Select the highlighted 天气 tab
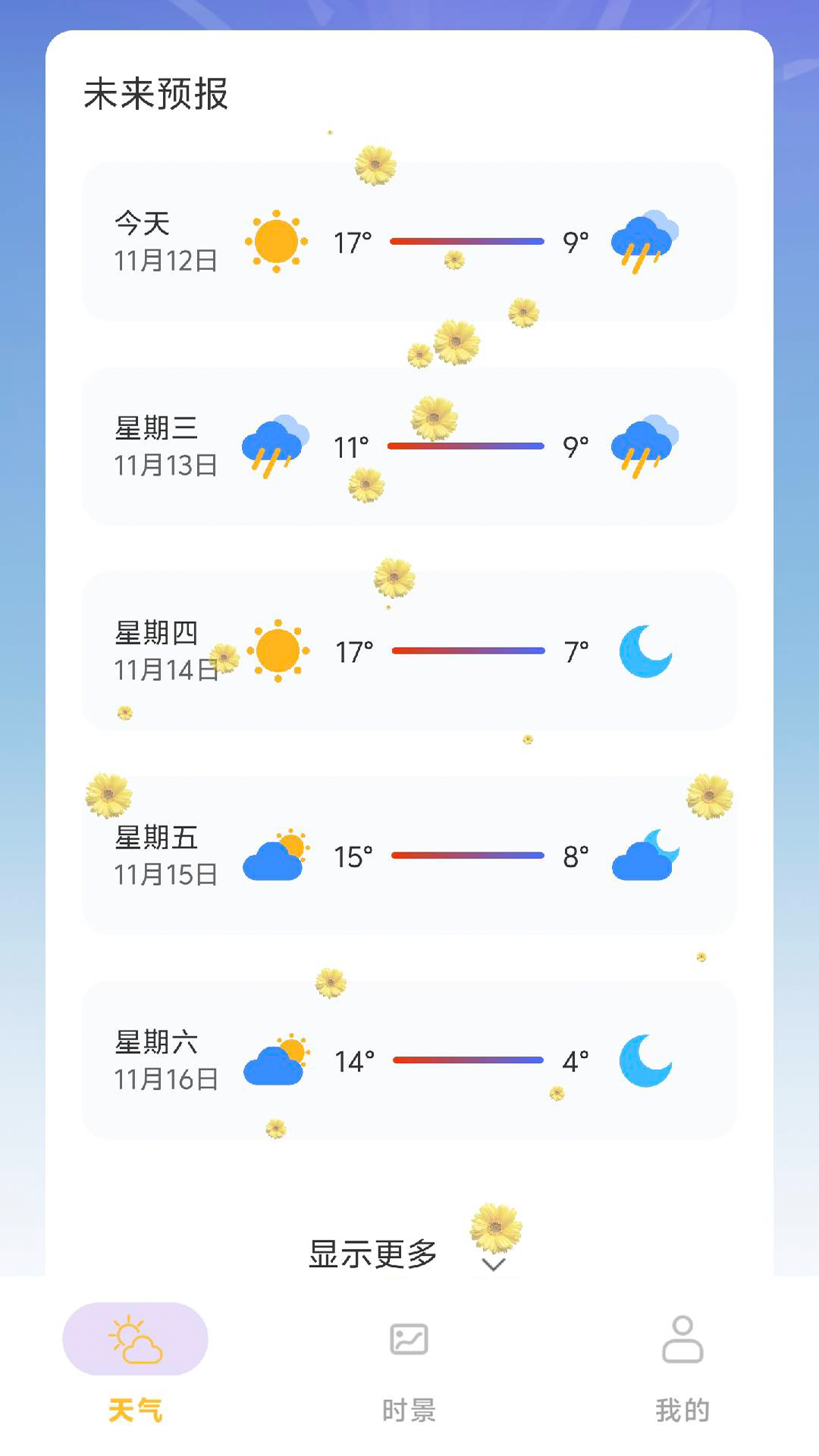The width and height of the screenshot is (819, 1456). (x=136, y=1409)
